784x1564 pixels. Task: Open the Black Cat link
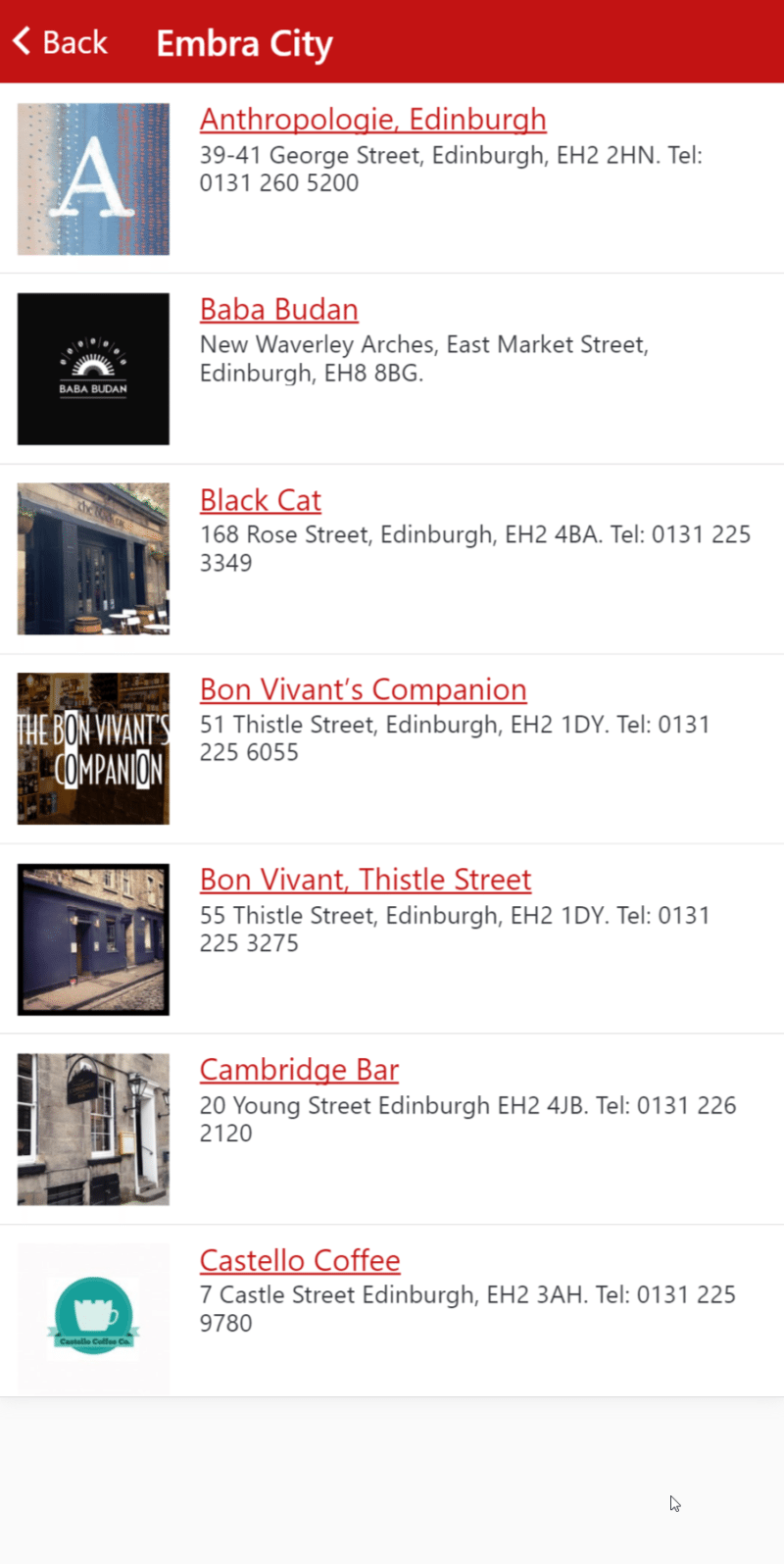tap(261, 500)
